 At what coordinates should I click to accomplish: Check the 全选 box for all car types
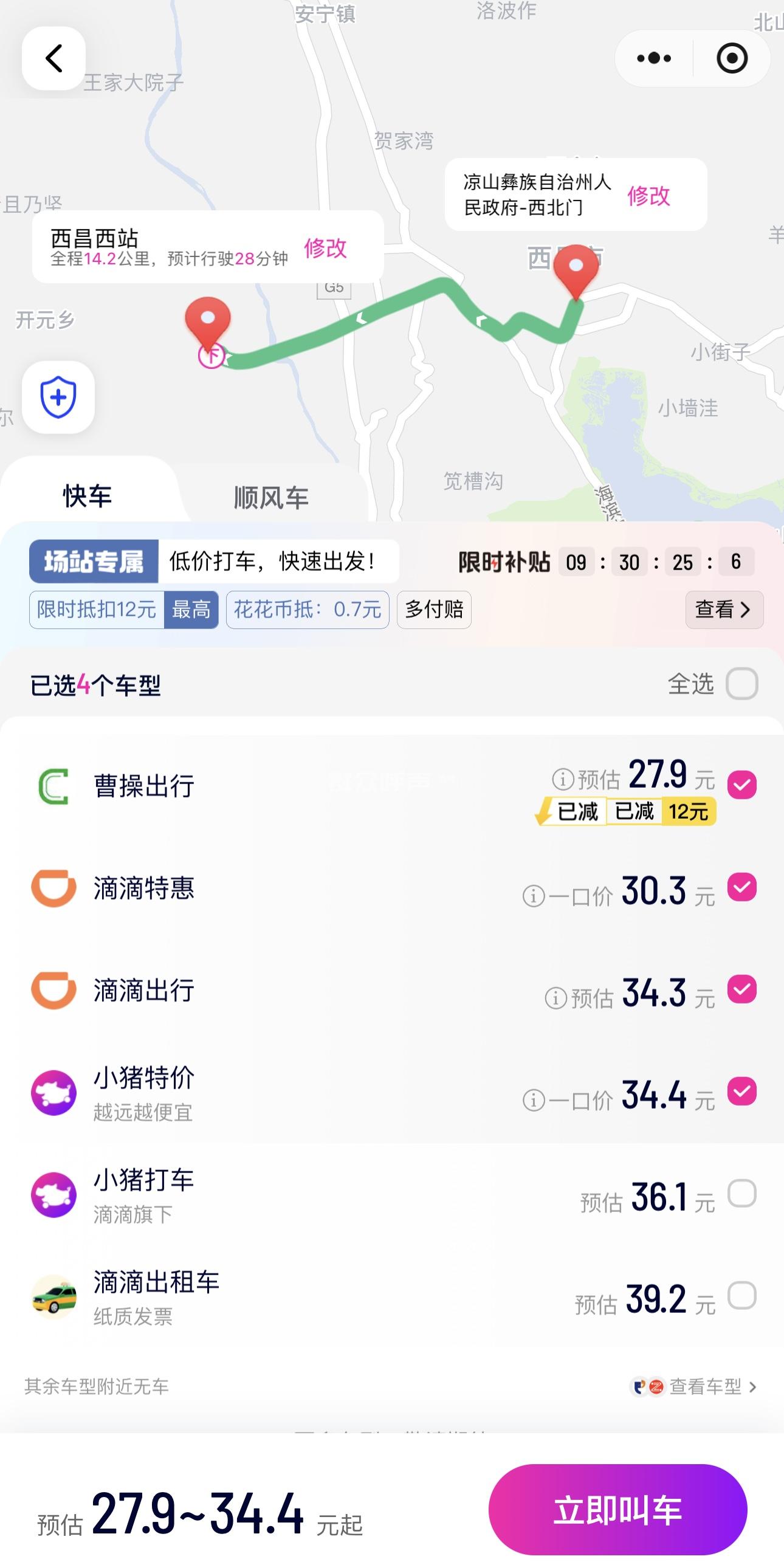tap(742, 684)
